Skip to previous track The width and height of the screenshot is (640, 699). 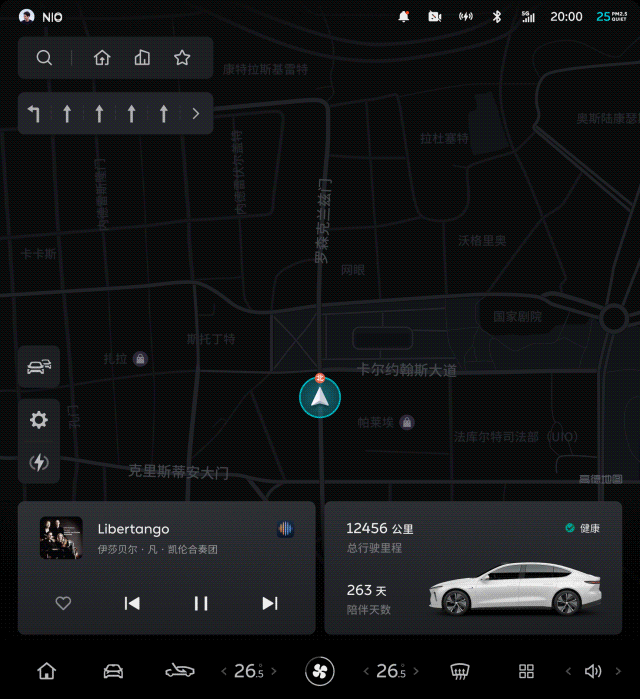(x=132, y=603)
